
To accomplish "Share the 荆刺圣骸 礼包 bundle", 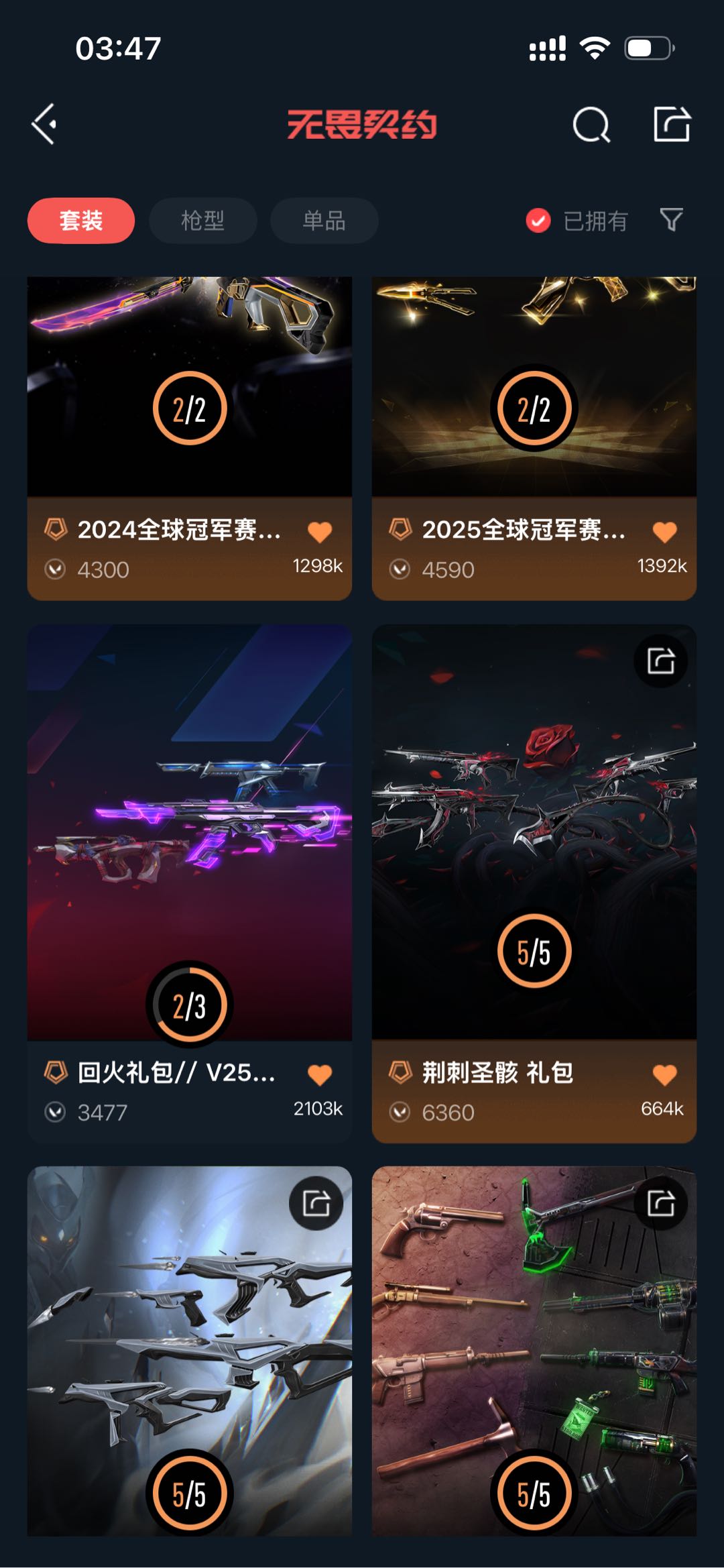I will coord(661,661).
